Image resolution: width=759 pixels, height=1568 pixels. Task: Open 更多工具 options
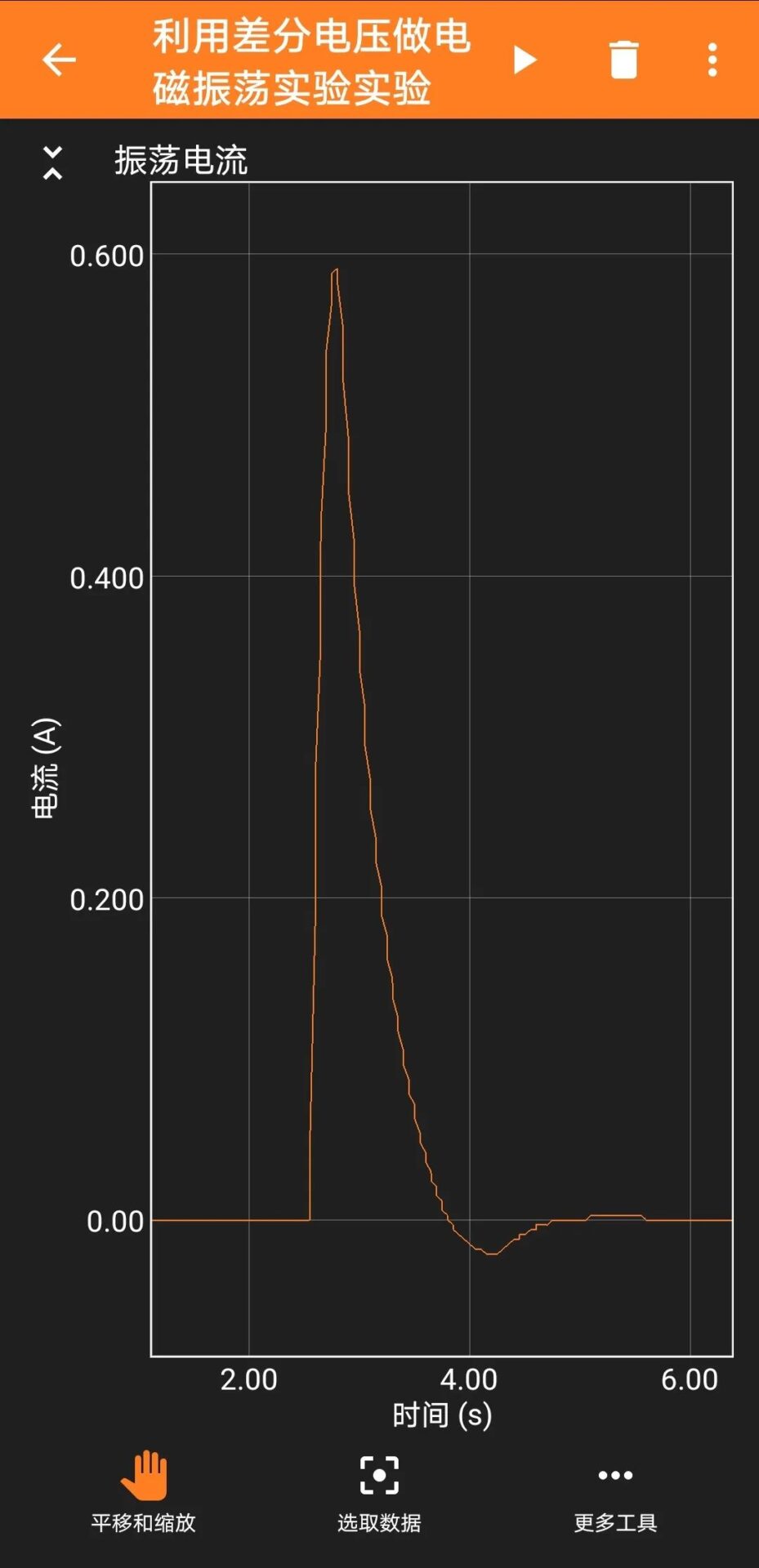pyautogui.click(x=615, y=1491)
